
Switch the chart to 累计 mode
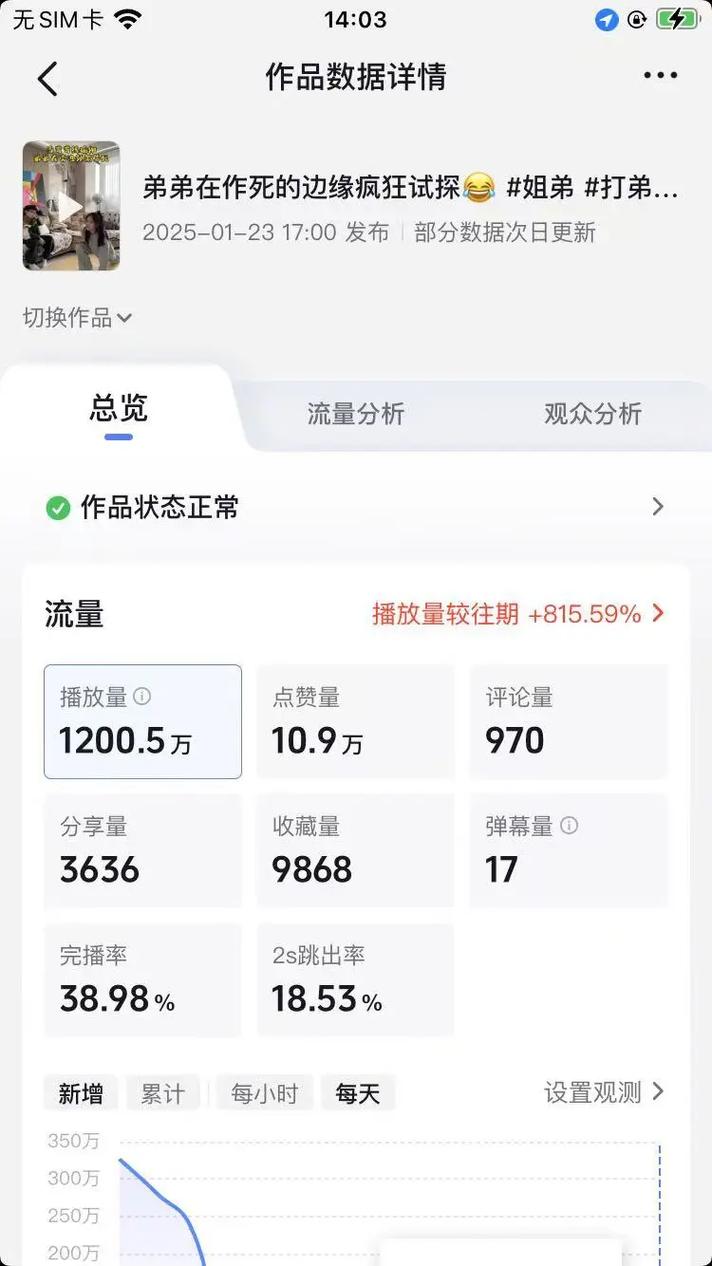(x=162, y=1094)
